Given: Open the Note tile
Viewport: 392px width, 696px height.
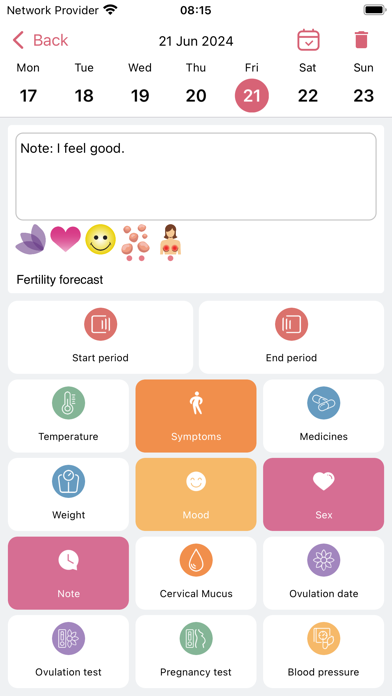Looking at the screenshot, I should click(x=68, y=573).
